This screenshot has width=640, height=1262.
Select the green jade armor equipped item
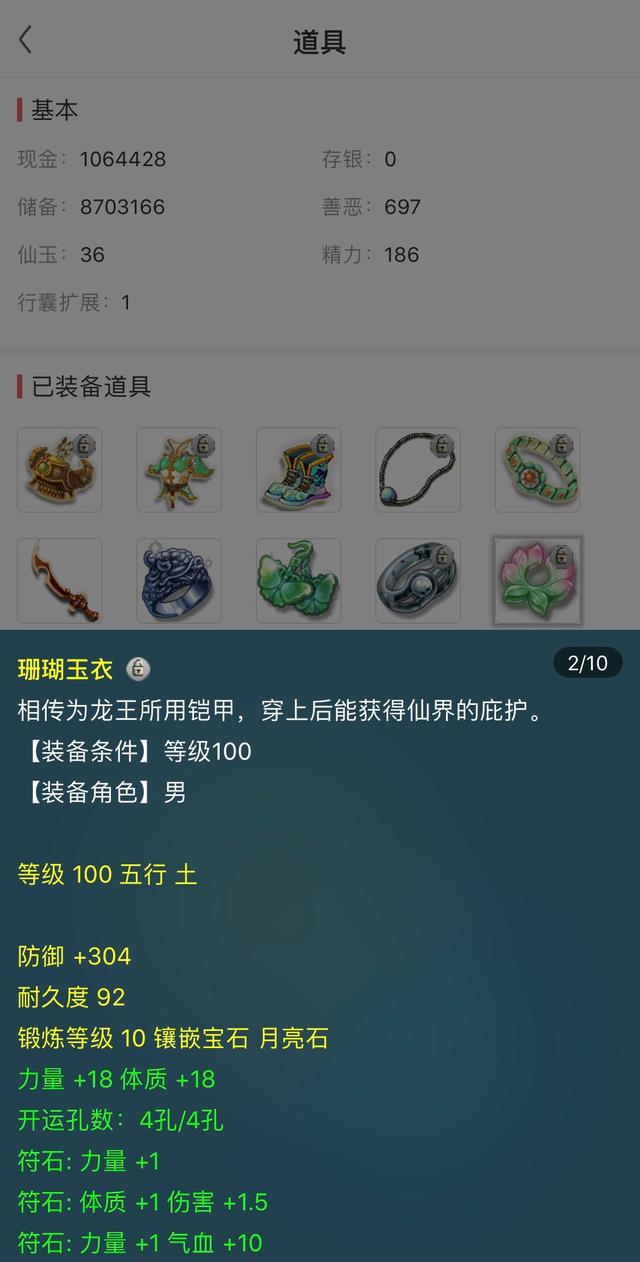pos(179,470)
